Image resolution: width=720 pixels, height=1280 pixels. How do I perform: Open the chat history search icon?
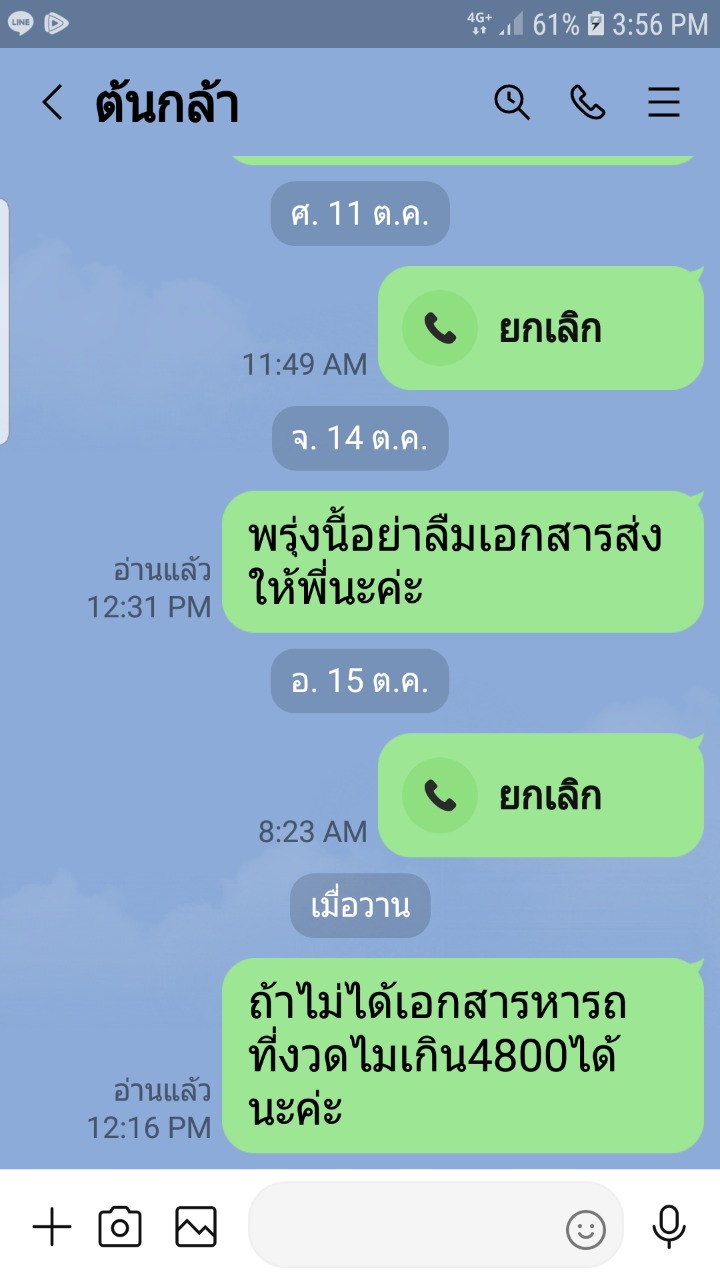(512, 103)
